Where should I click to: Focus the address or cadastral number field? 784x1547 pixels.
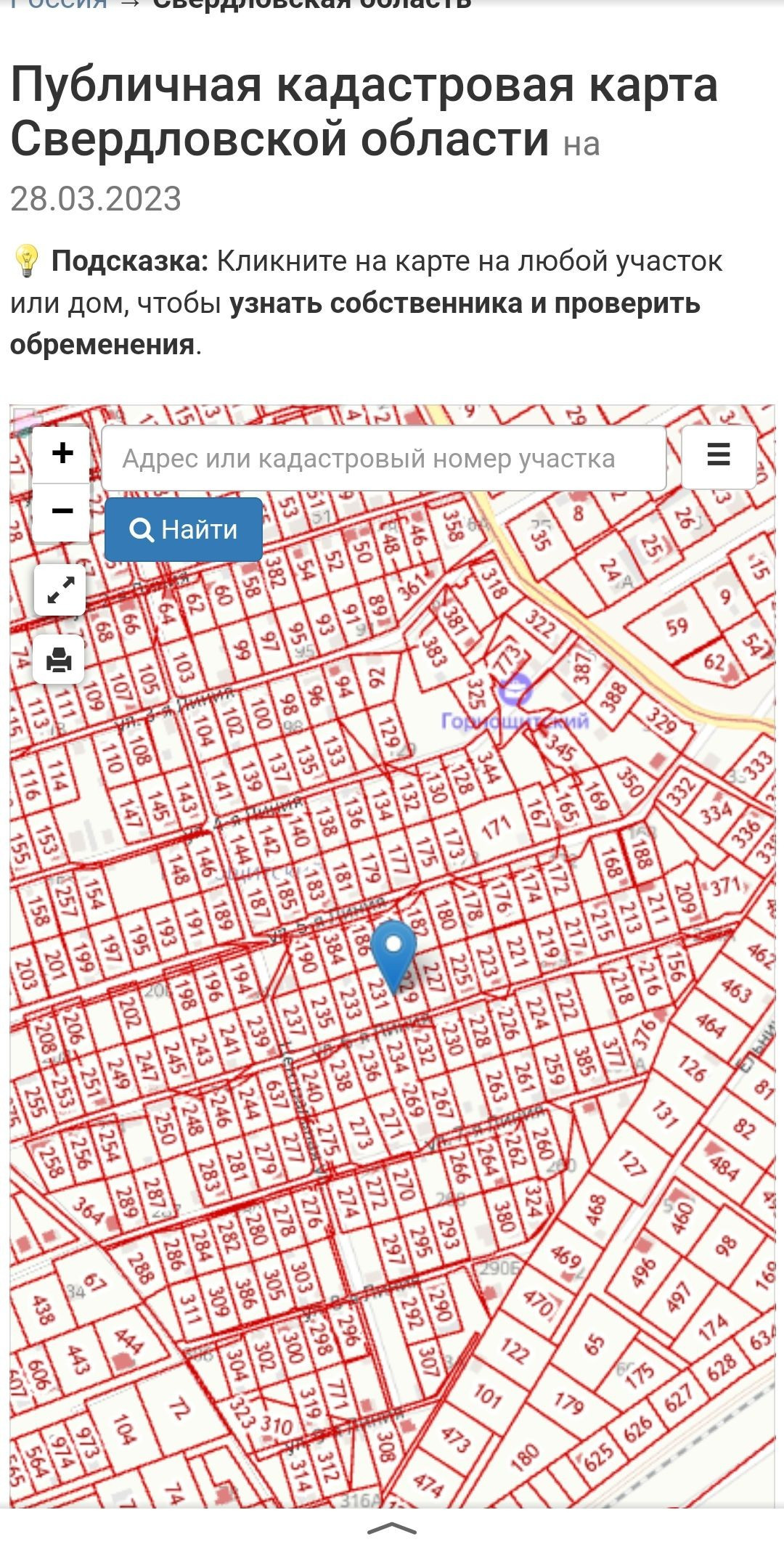383,459
